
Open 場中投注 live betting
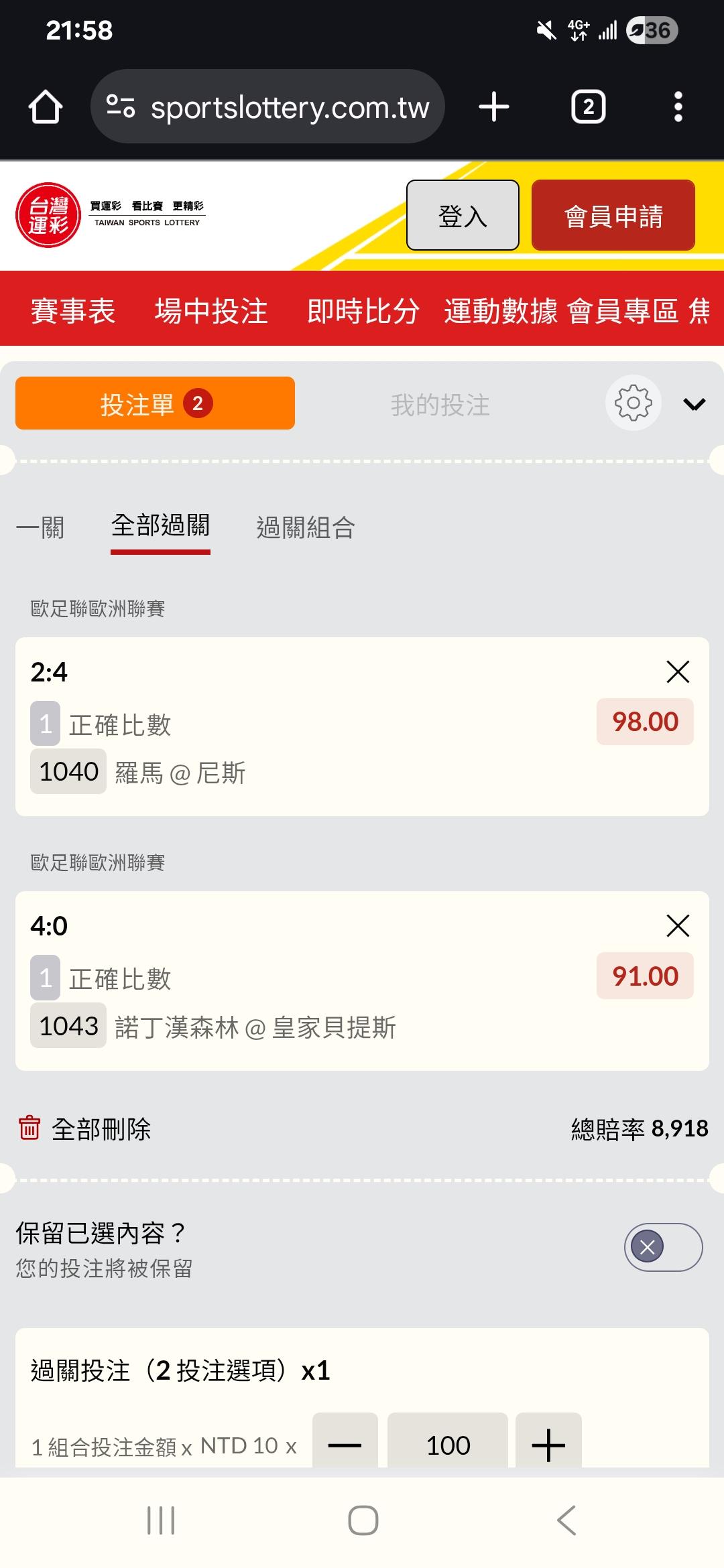coord(211,311)
